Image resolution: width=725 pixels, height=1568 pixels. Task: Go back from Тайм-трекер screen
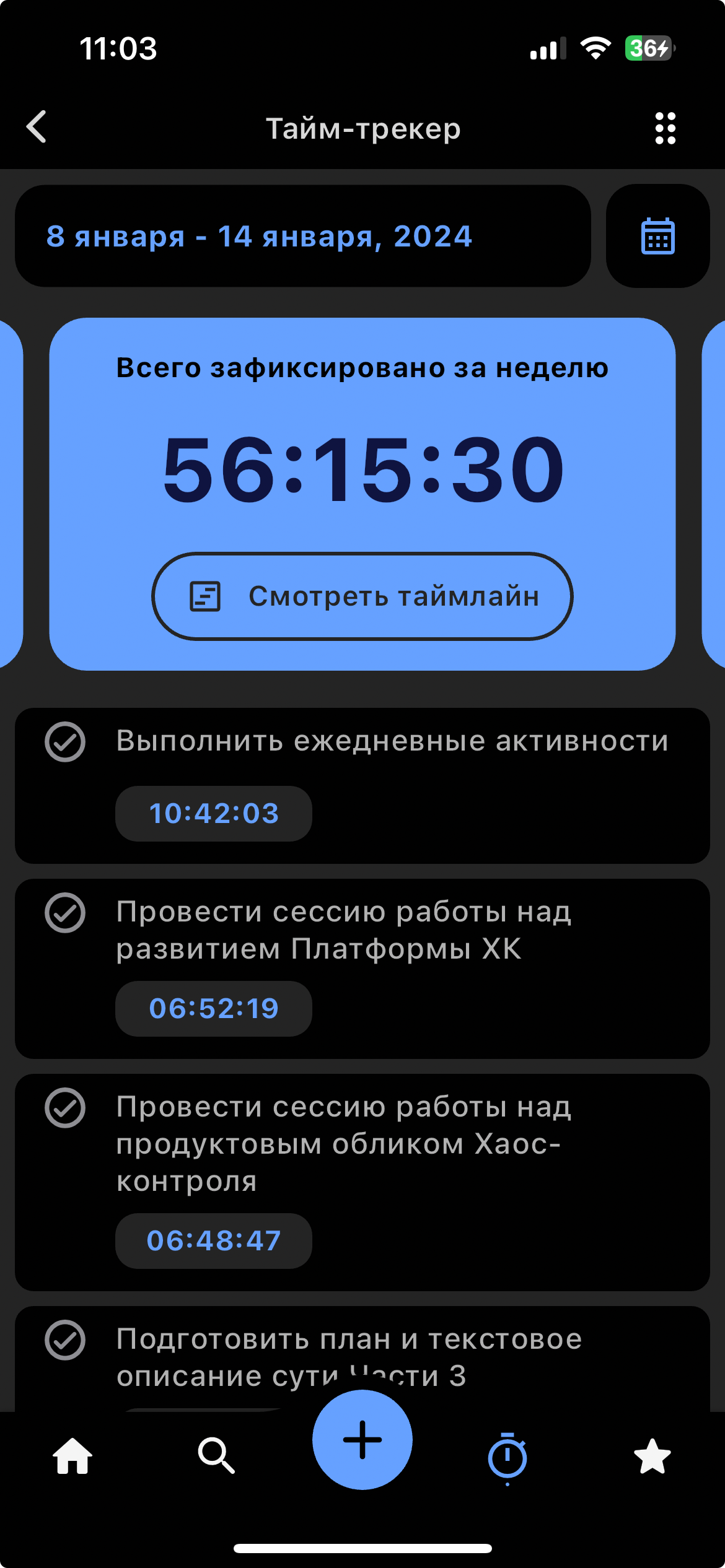[37, 128]
